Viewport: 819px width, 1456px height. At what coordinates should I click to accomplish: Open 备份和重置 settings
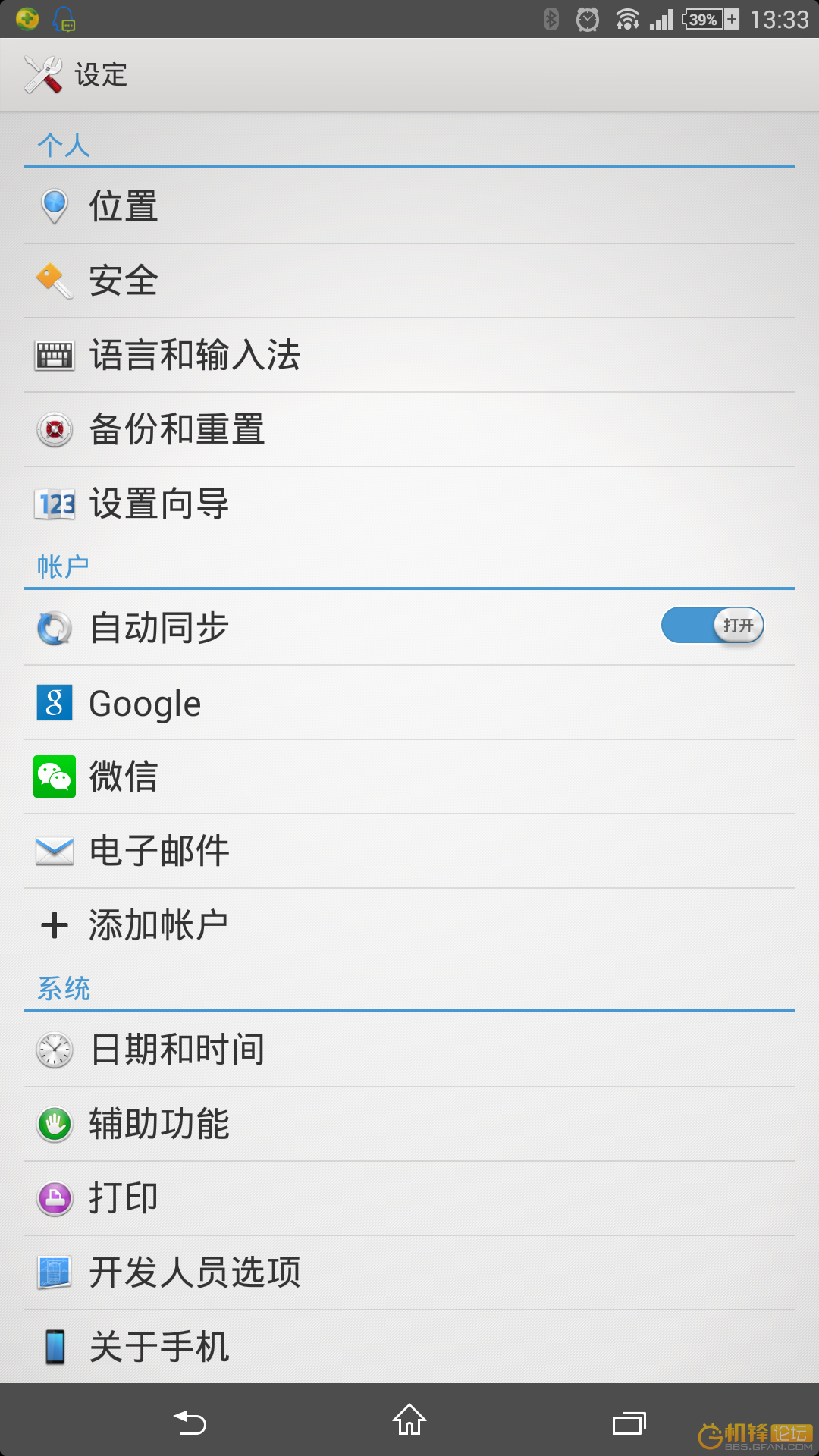[409, 429]
